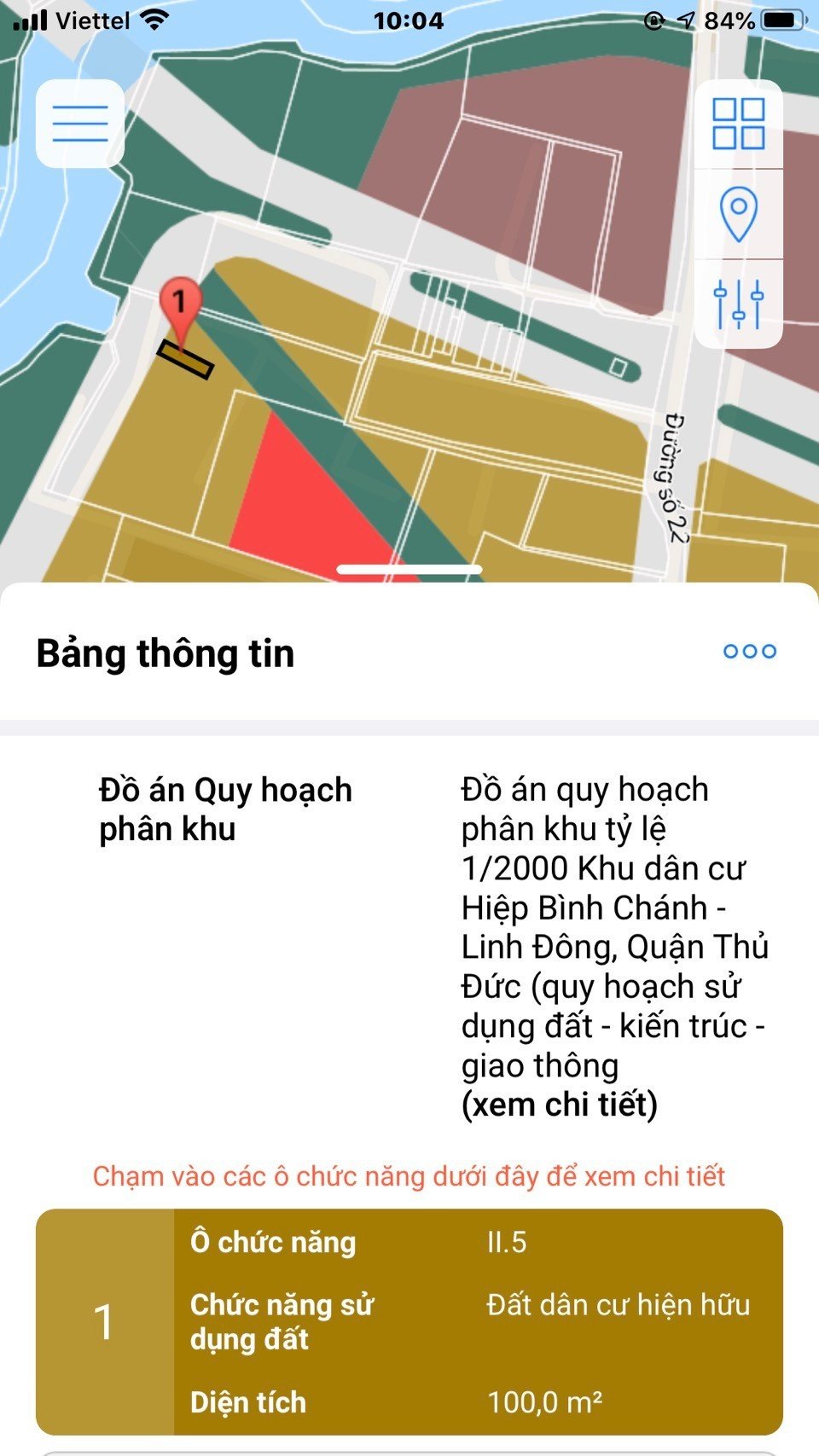The image size is (819, 1456).
Task: Tap the info panel drag handle
Action: tap(409, 569)
